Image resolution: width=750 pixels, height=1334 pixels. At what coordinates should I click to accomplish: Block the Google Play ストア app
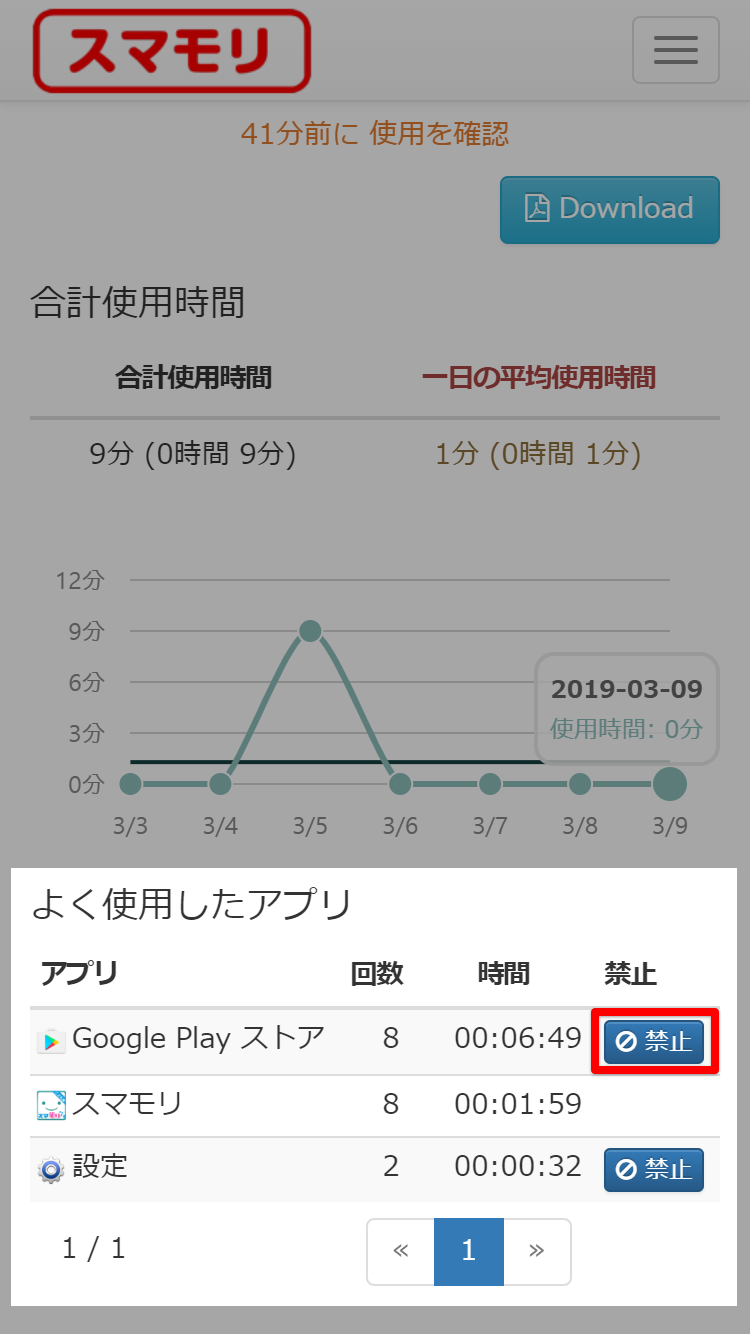(x=654, y=1042)
